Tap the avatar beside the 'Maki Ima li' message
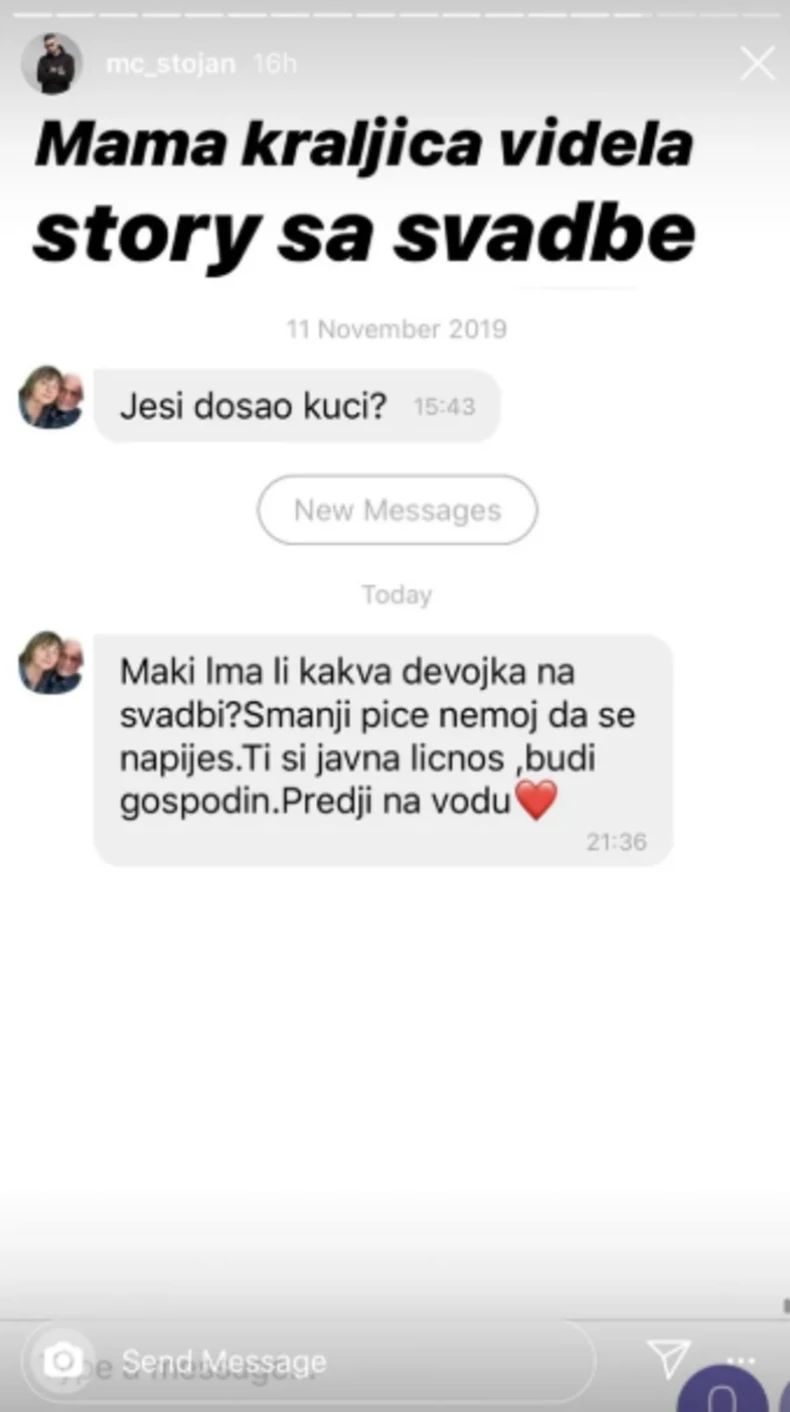Image resolution: width=790 pixels, height=1412 pixels. [51, 664]
